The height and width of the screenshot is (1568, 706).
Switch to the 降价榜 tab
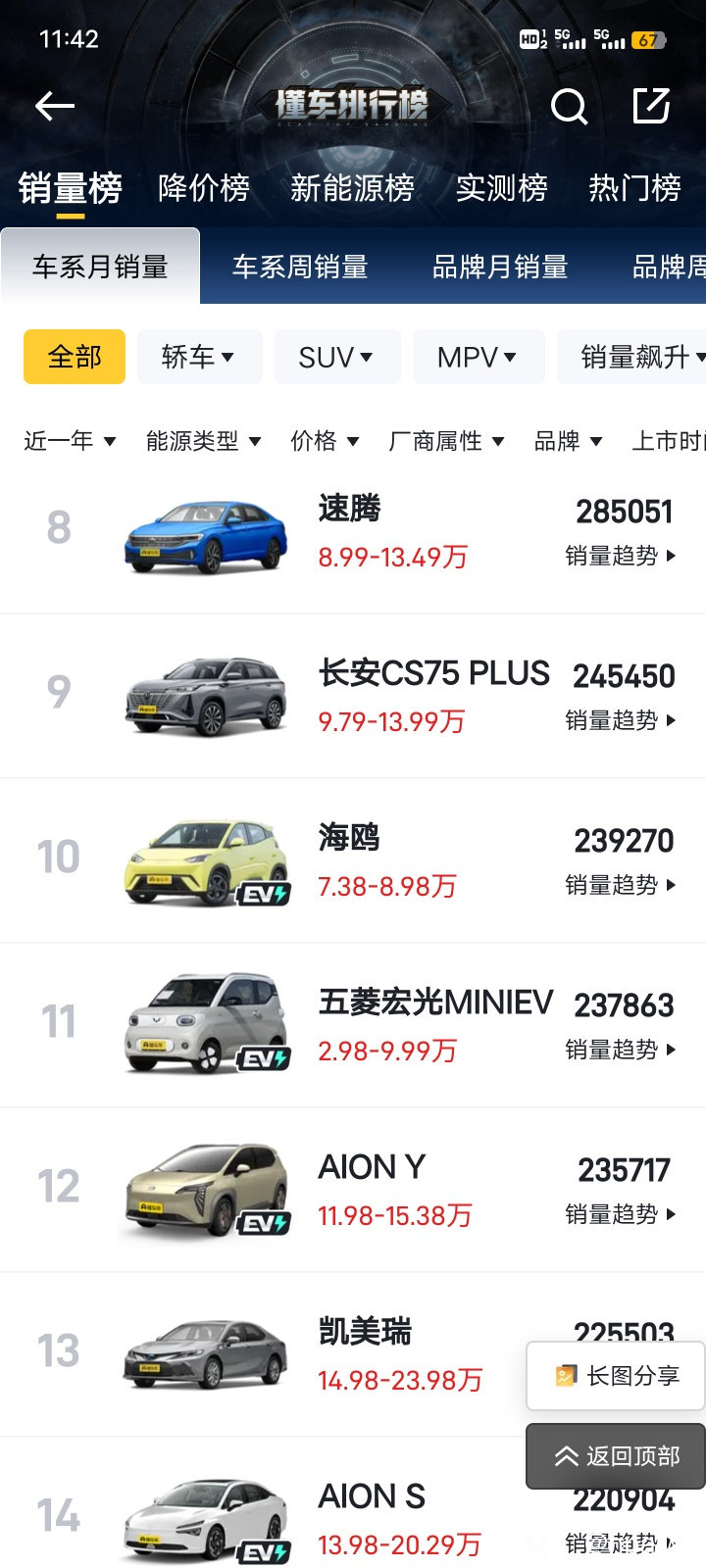204,187
